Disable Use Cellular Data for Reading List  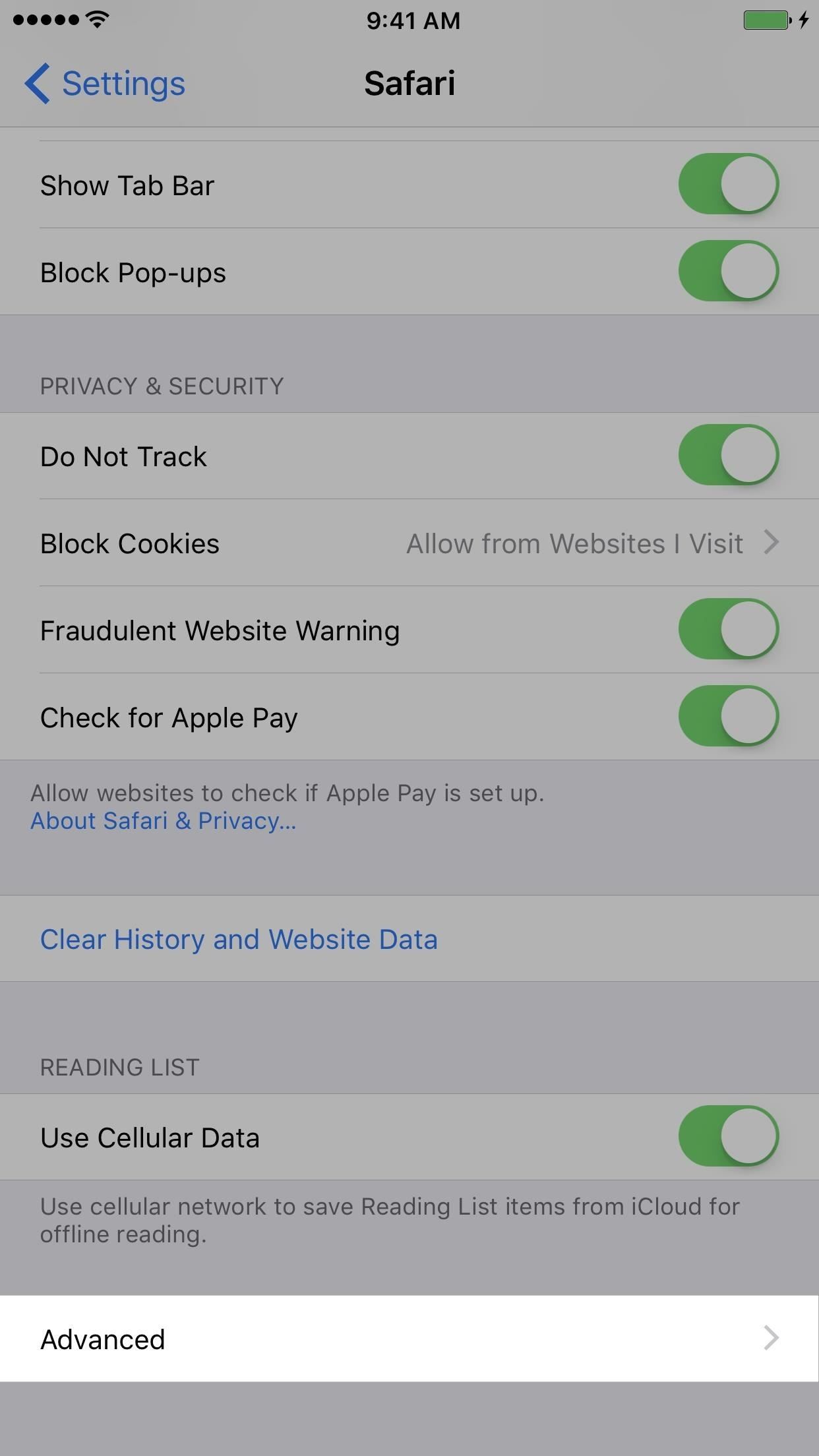[x=728, y=1136]
